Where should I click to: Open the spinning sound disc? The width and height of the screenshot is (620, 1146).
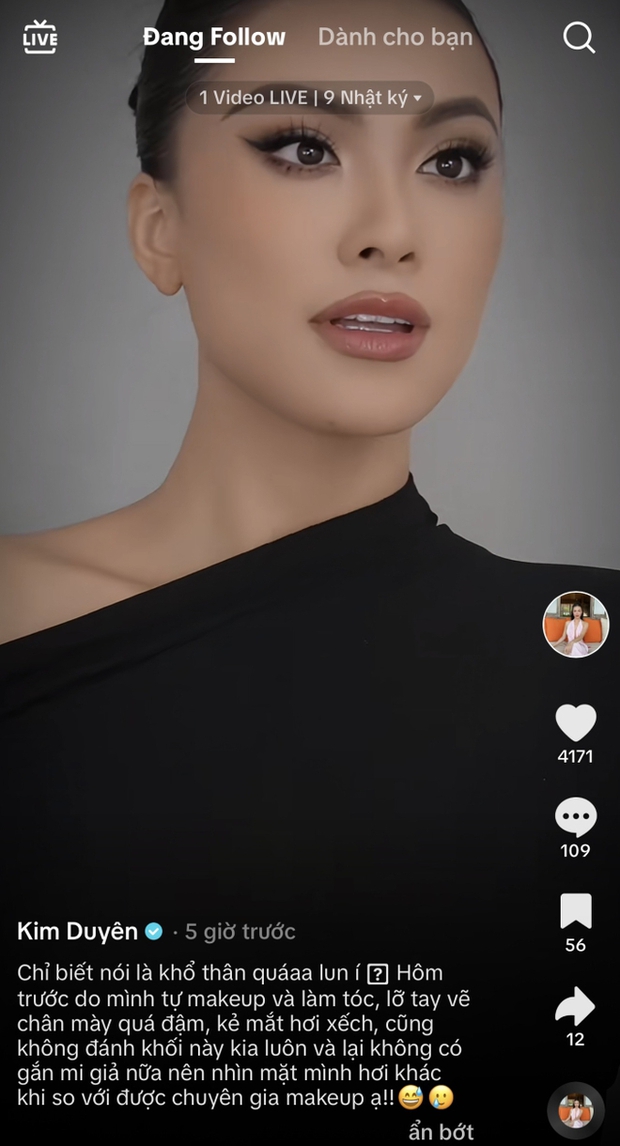coord(576,1109)
